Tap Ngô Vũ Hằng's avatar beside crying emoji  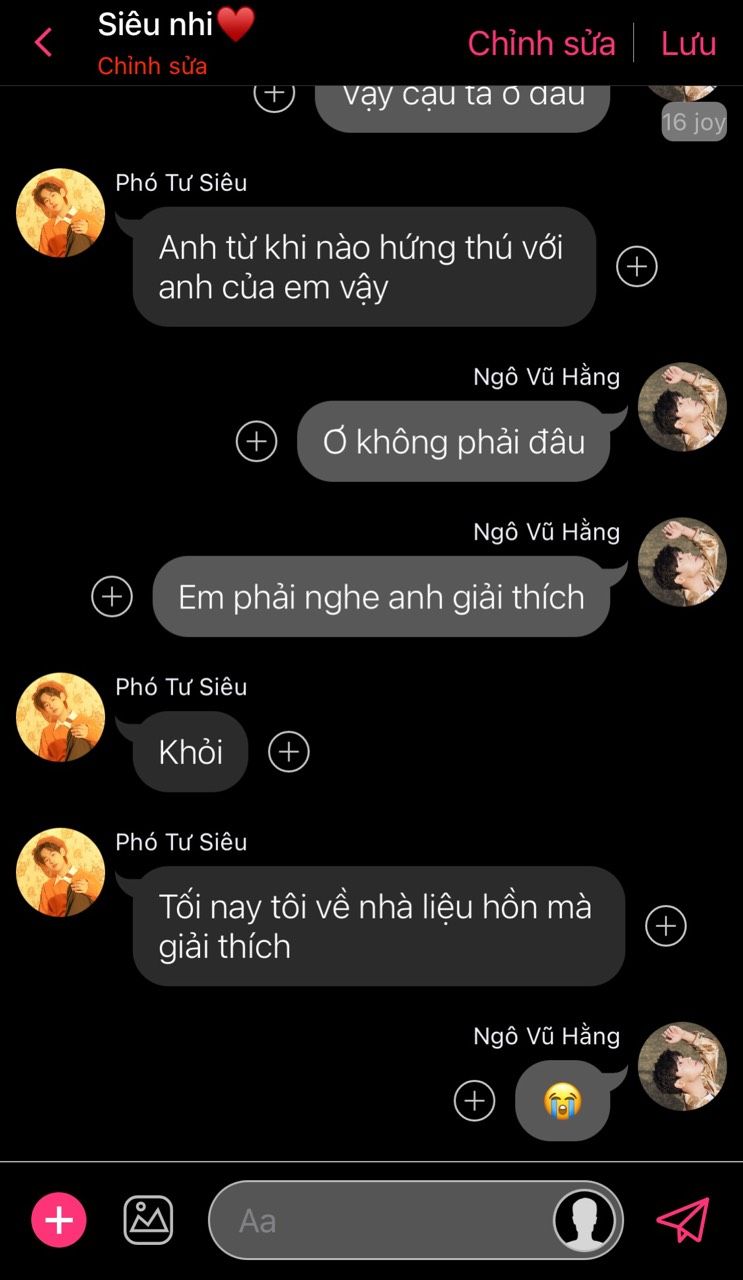tap(682, 1066)
